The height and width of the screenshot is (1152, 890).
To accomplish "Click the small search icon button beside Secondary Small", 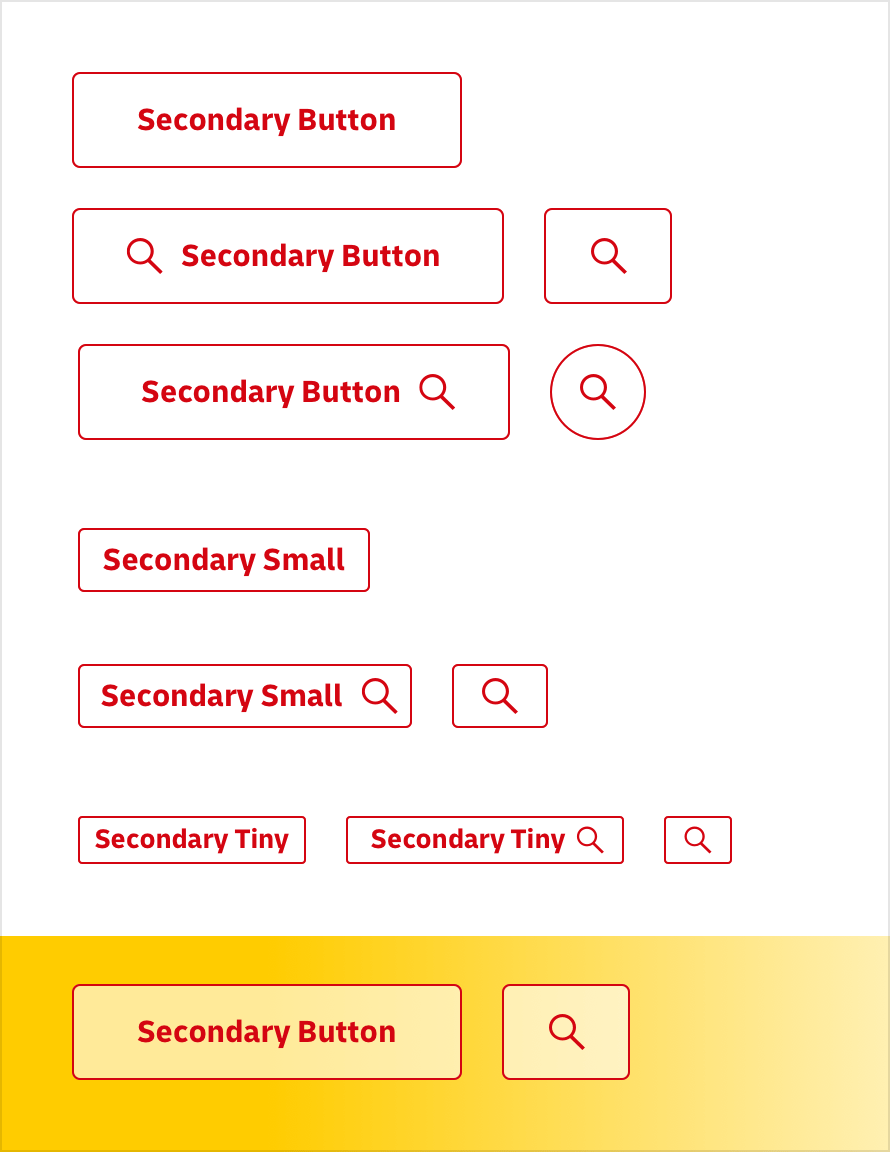I will [x=500, y=695].
